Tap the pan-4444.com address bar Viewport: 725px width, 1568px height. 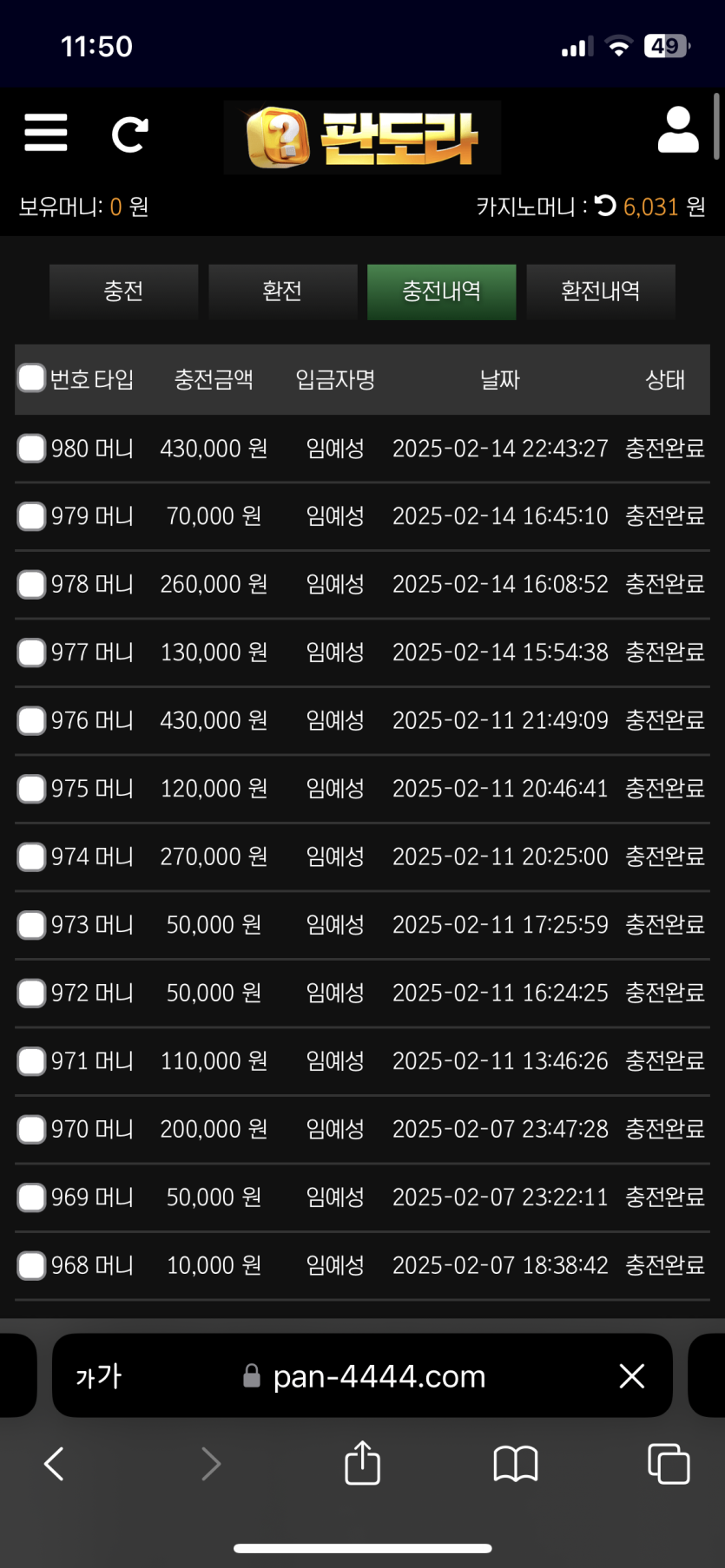point(378,1376)
